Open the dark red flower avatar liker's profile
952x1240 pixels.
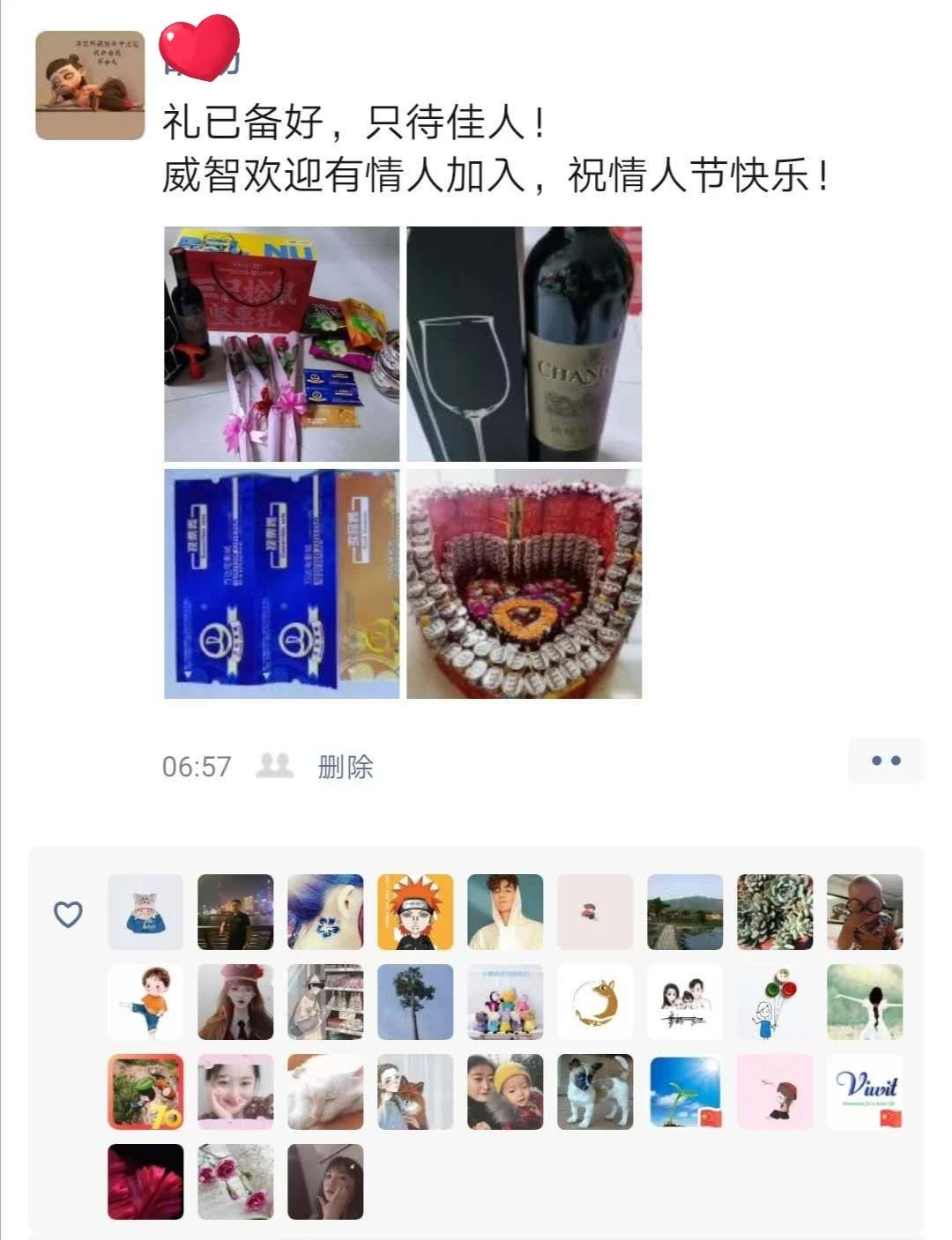coord(145,1182)
